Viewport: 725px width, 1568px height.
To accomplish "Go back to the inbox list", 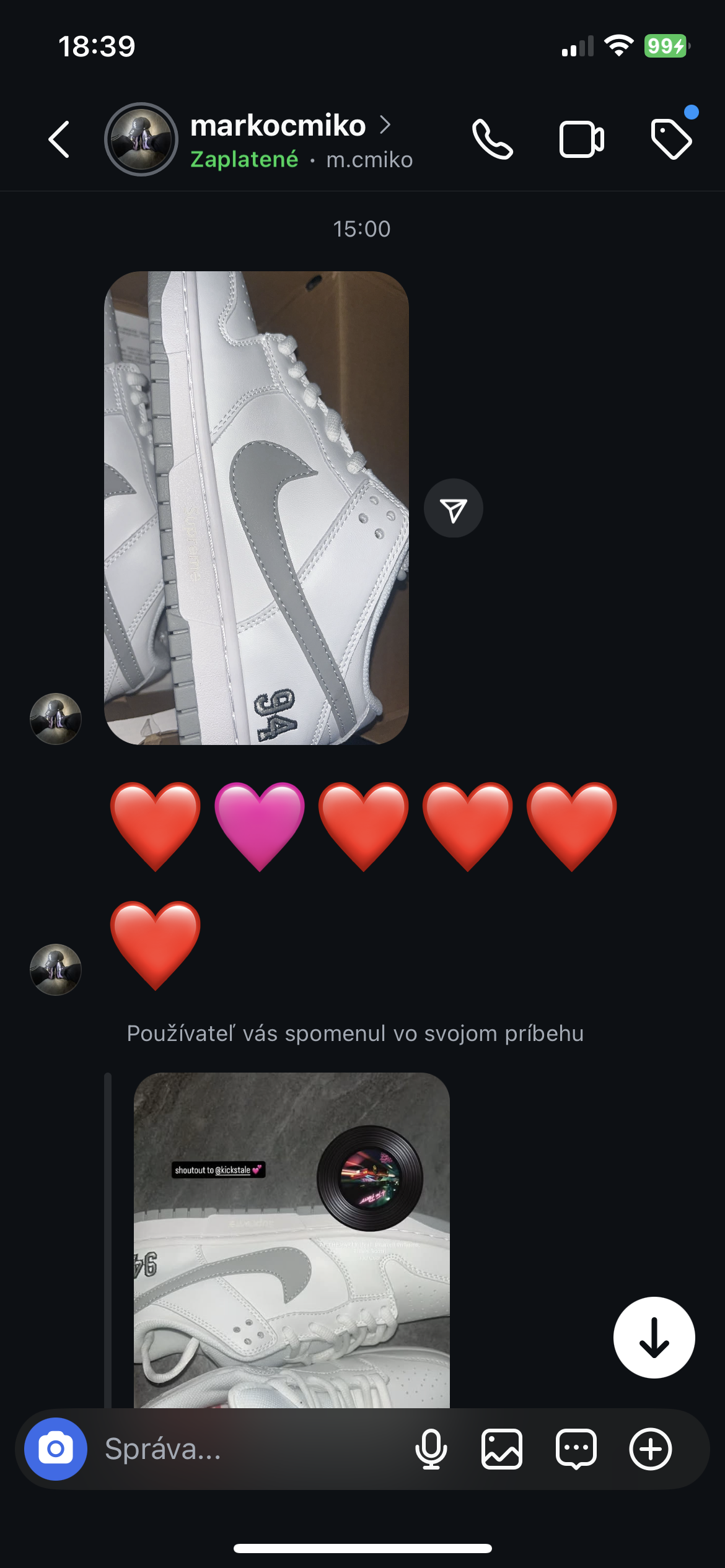I will click(59, 139).
